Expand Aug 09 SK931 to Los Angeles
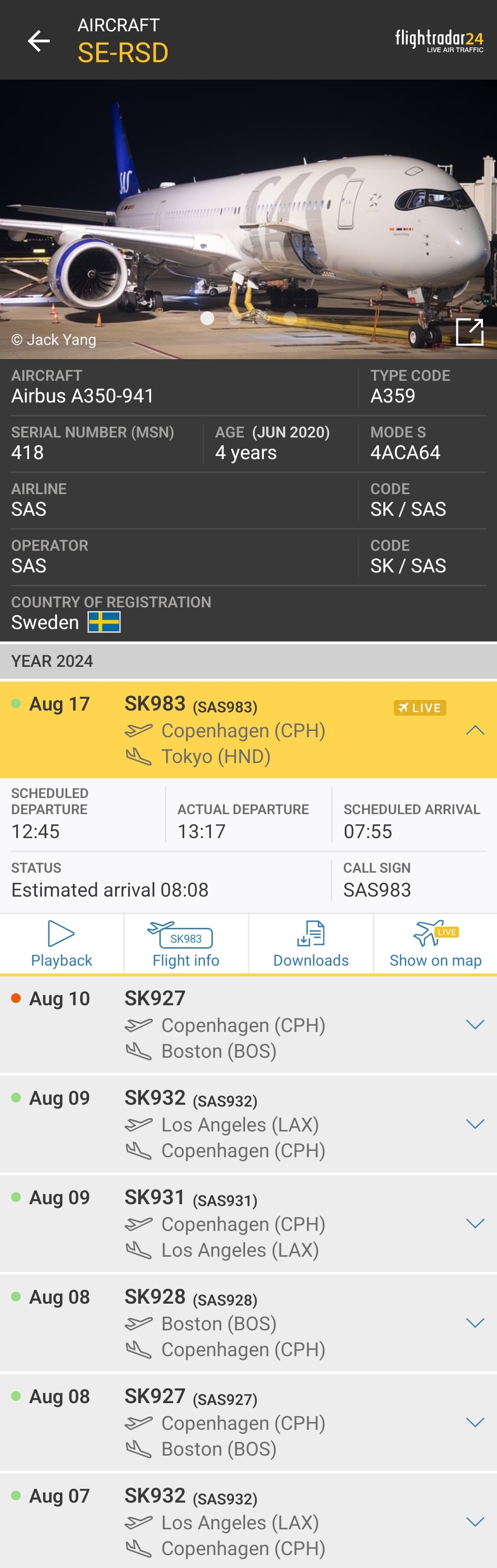Screen dimensions: 497x1568 point(474,1223)
